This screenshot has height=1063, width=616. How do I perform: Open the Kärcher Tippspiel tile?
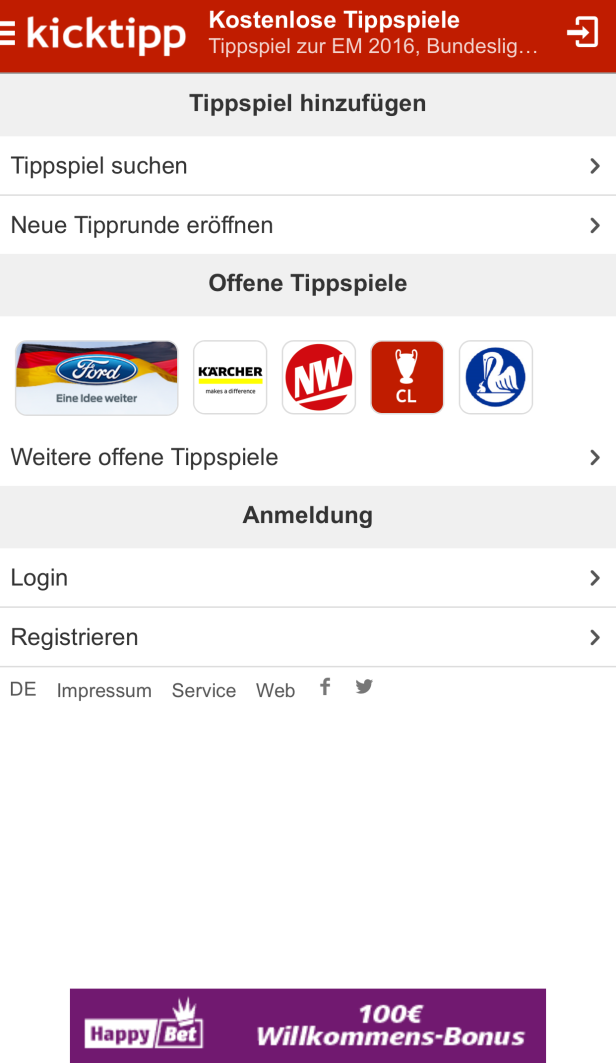tap(230, 378)
